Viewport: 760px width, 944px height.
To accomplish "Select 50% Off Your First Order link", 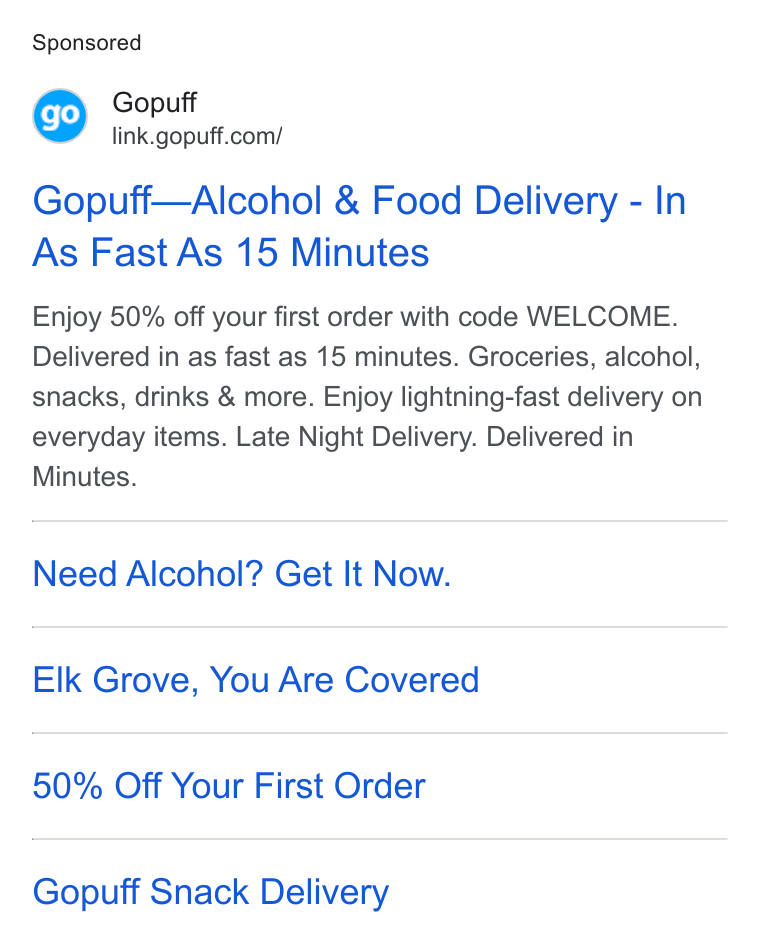I will (229, 786).
